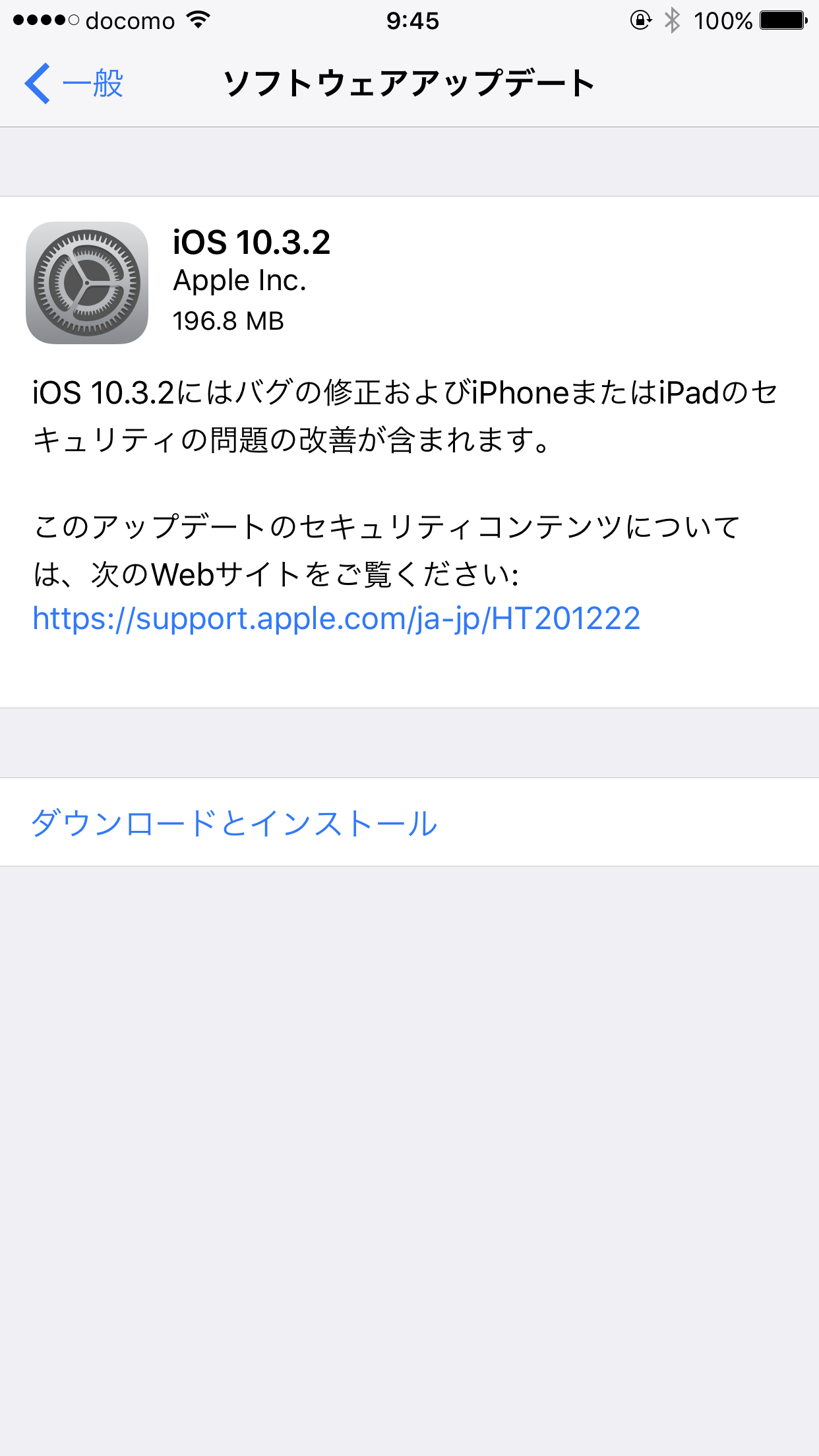Go back to 一般 settings
Viewport: 819px width, 1456px height.
[x=74, y=84]
